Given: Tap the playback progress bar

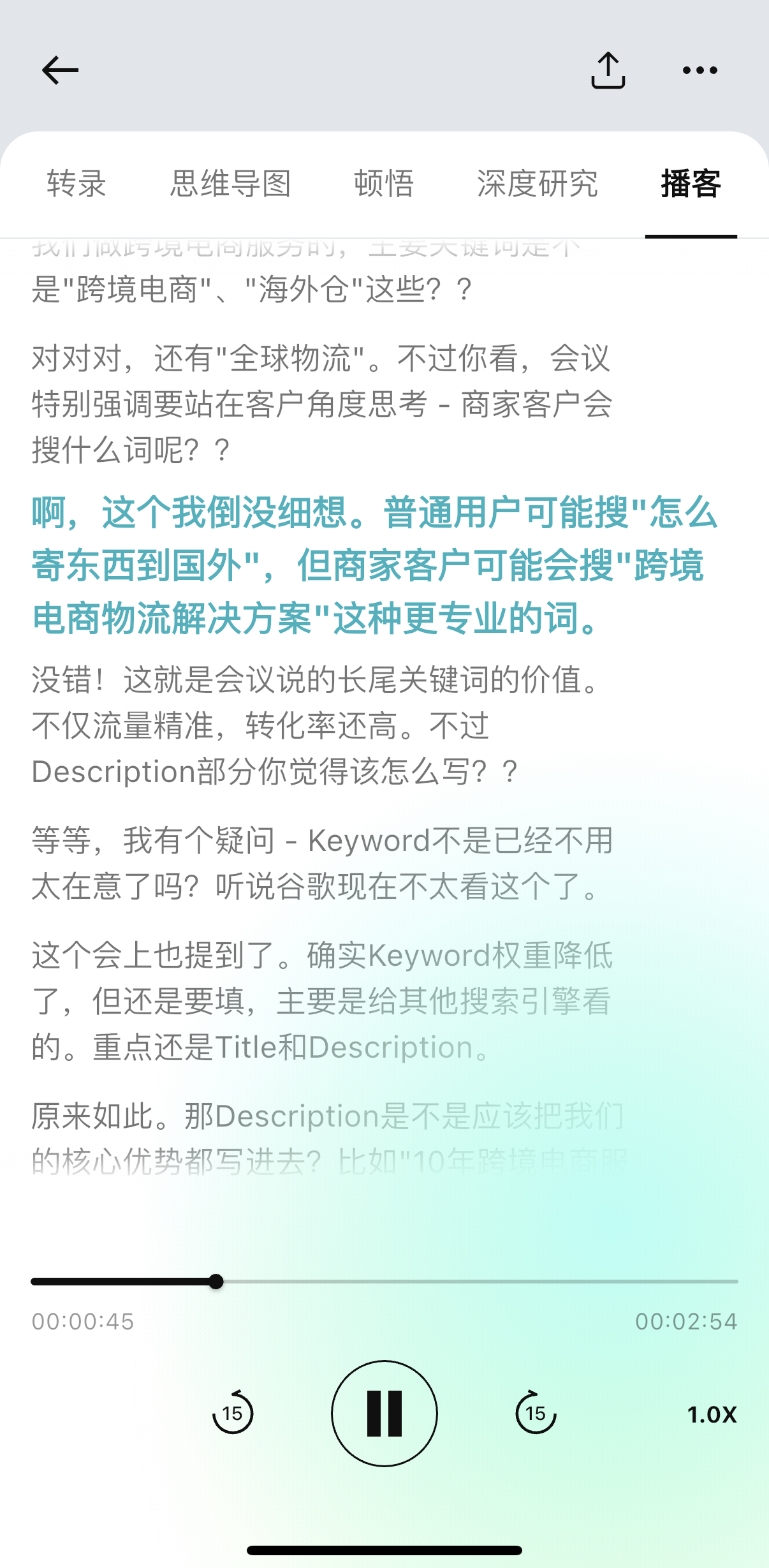Looking at the screenshot, I should pos(446,1281).
